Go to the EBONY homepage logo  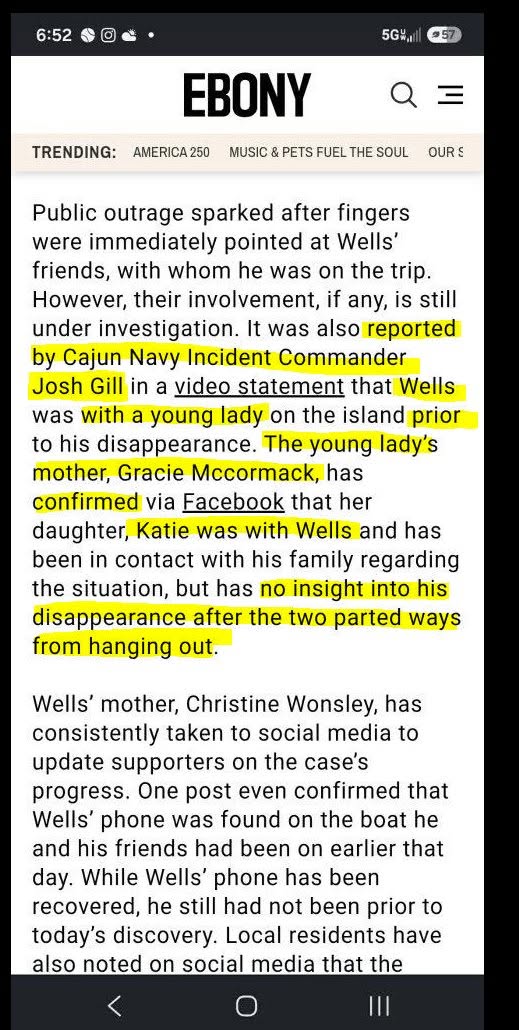(246, 95)
